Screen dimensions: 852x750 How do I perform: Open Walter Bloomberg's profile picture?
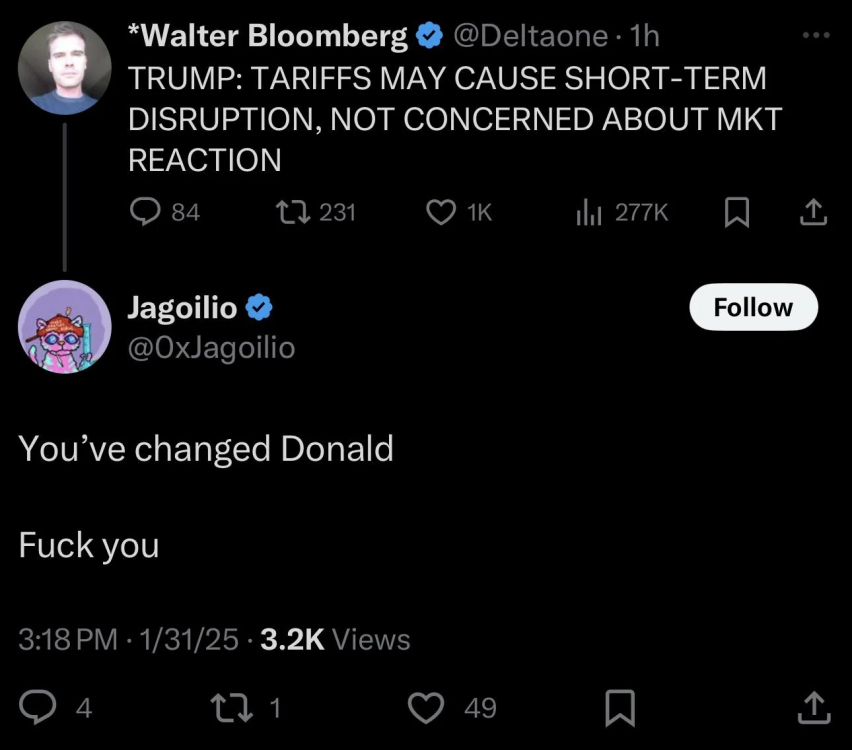65,67
